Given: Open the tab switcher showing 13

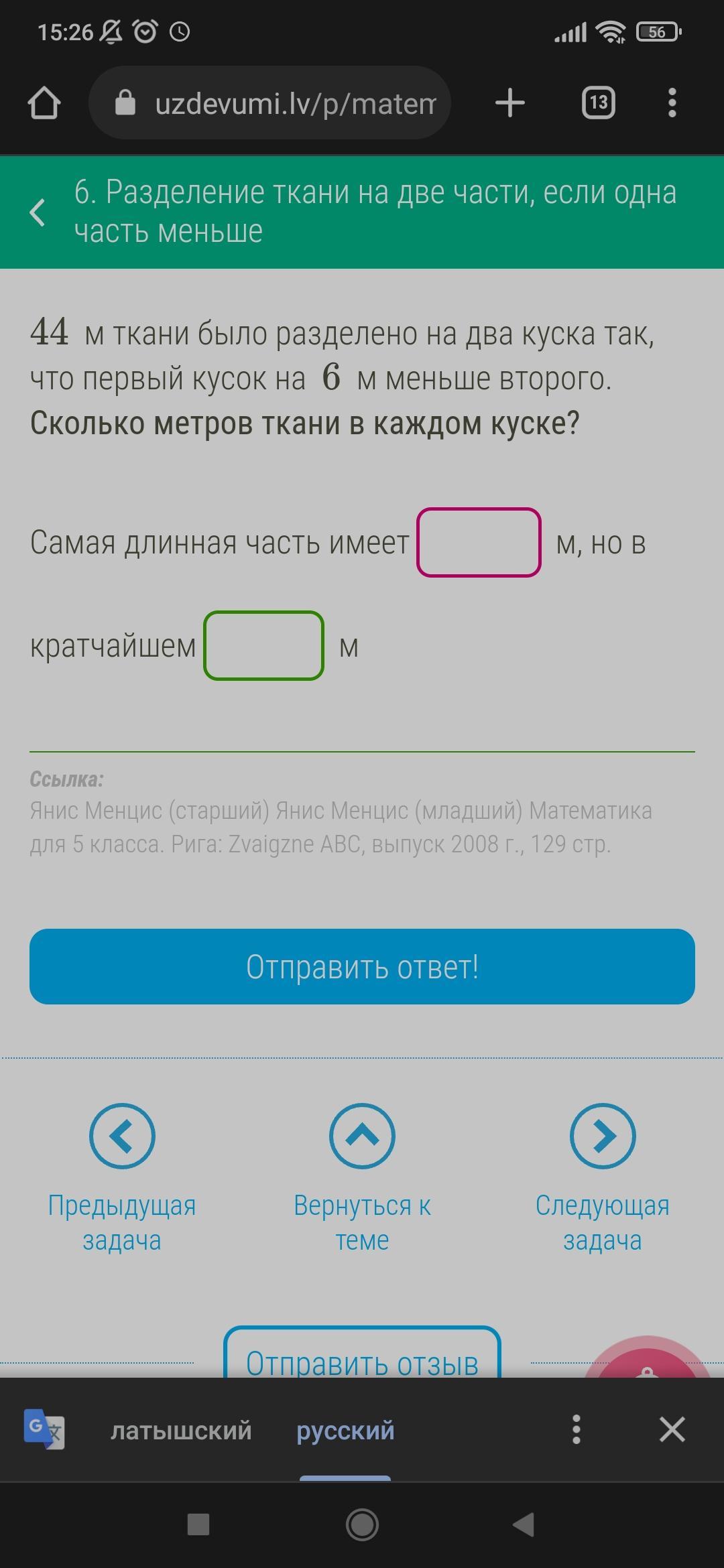Looking at the screenshot, I should tap(599, 103).
